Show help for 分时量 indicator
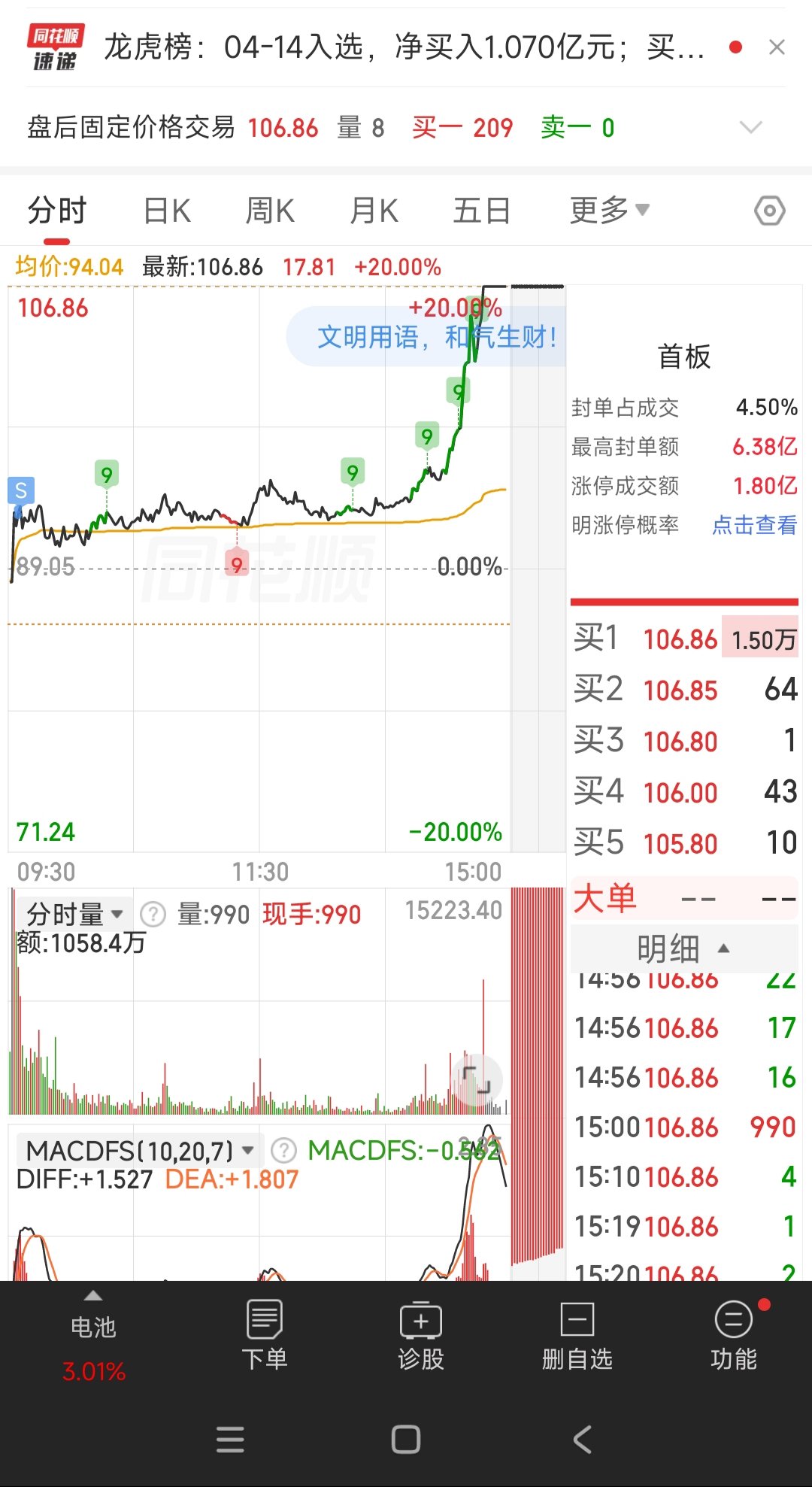Viewport: 812px width, 1487px height. point(153,915)
